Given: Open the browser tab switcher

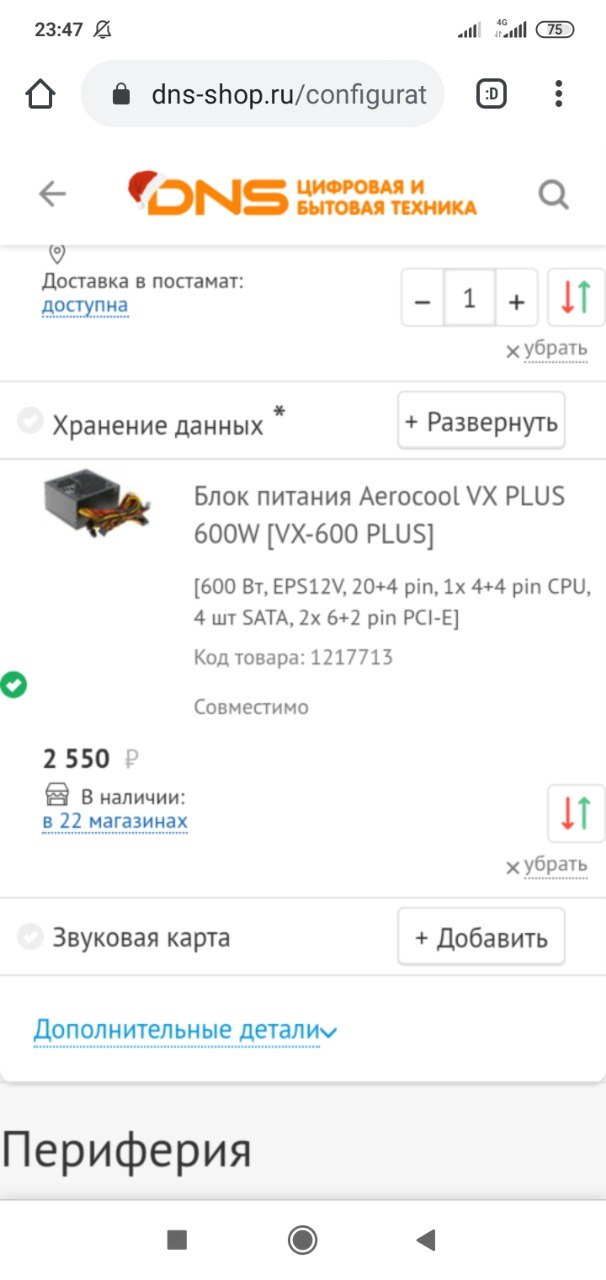Looking at the screenshot, I should coord(491,94).
